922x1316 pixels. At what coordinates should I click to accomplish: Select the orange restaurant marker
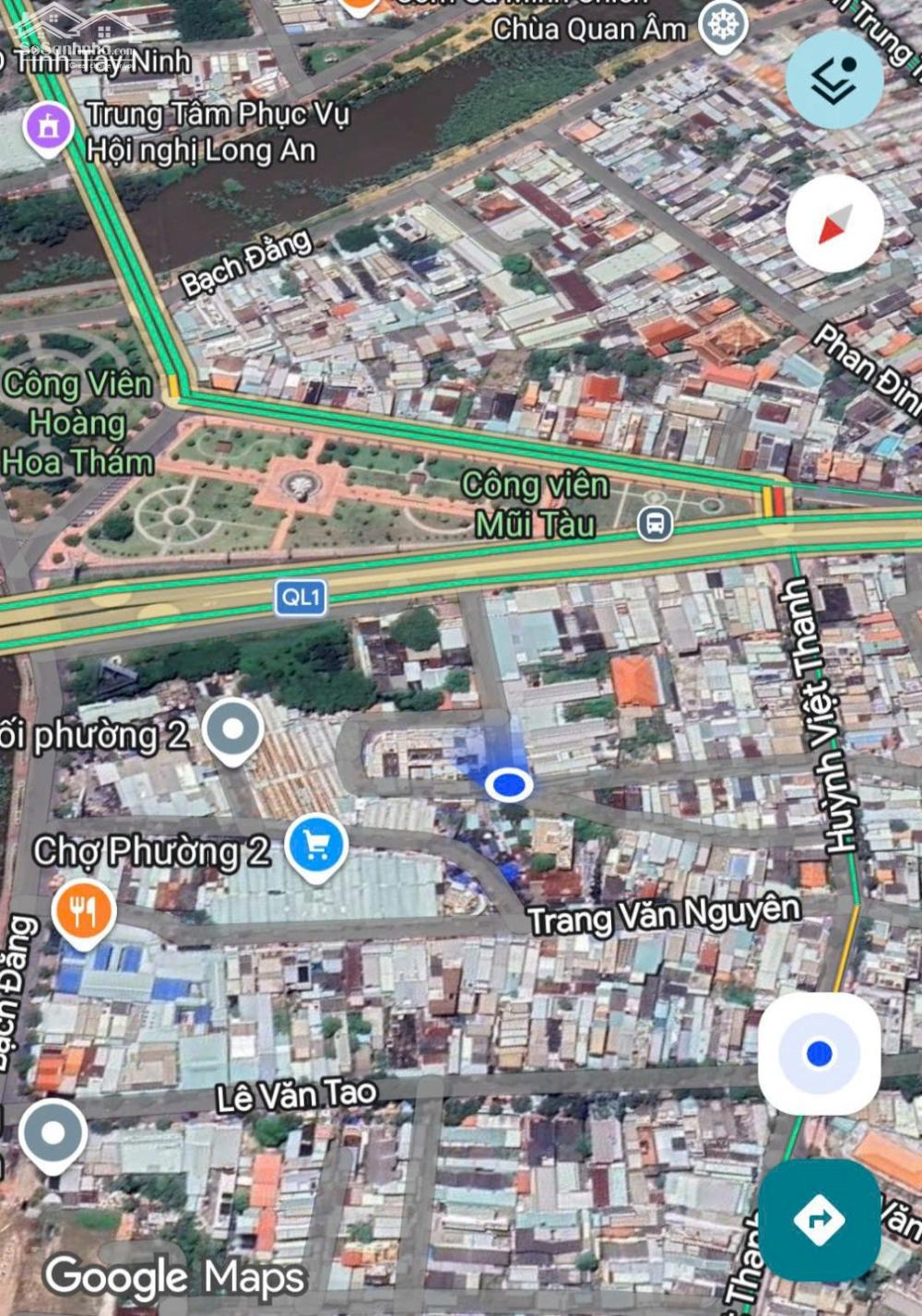pos(84,913)
